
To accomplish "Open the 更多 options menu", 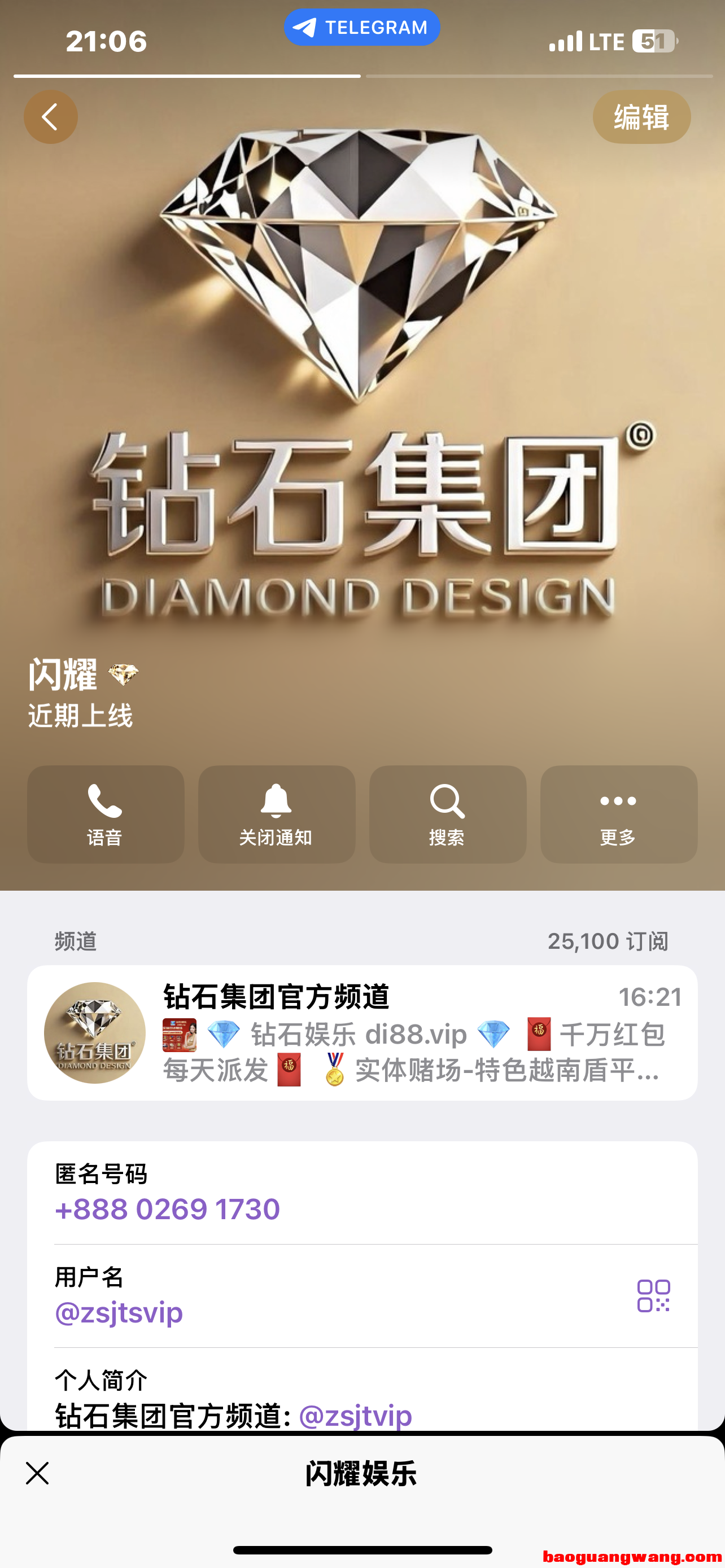I will tap(618, 814).
